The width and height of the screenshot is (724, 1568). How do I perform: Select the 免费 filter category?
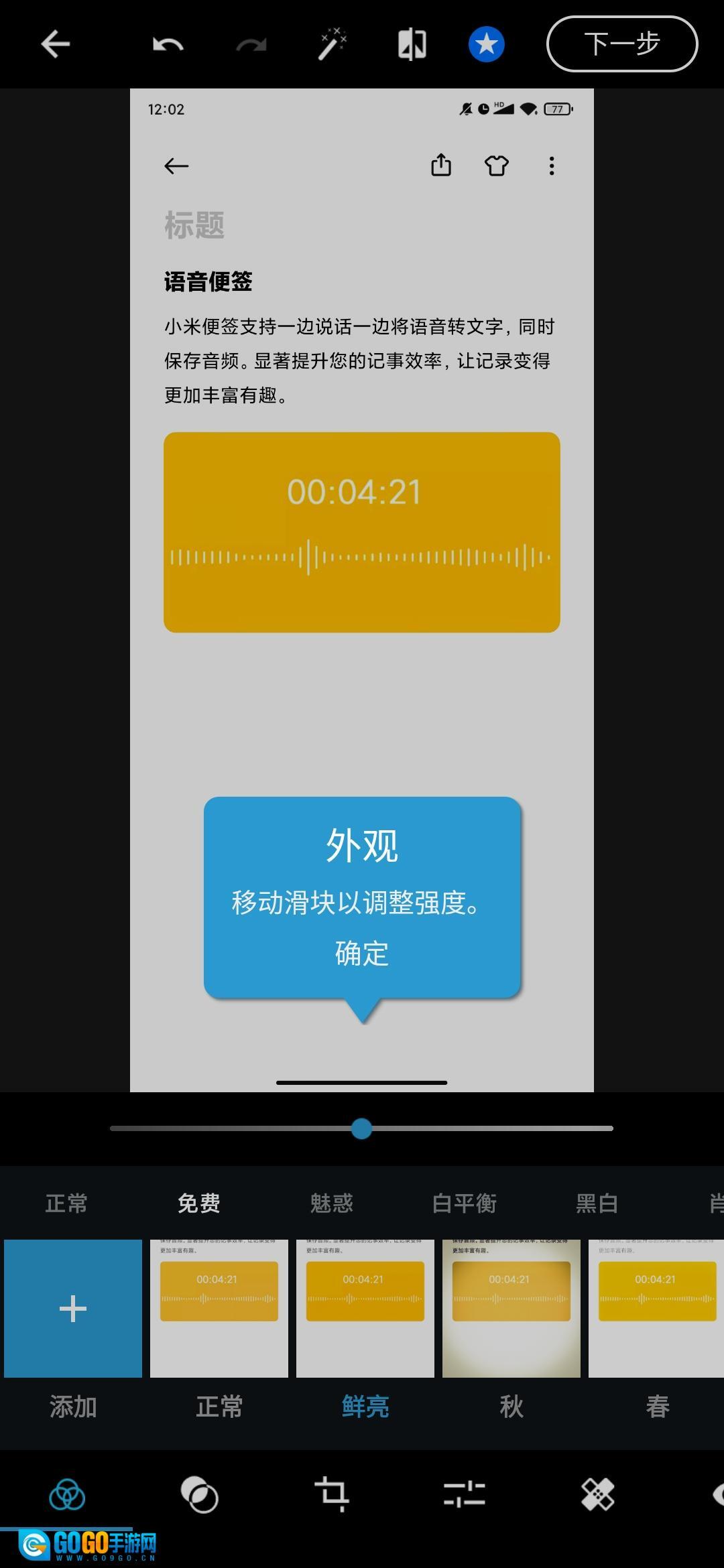(199, 1203)
